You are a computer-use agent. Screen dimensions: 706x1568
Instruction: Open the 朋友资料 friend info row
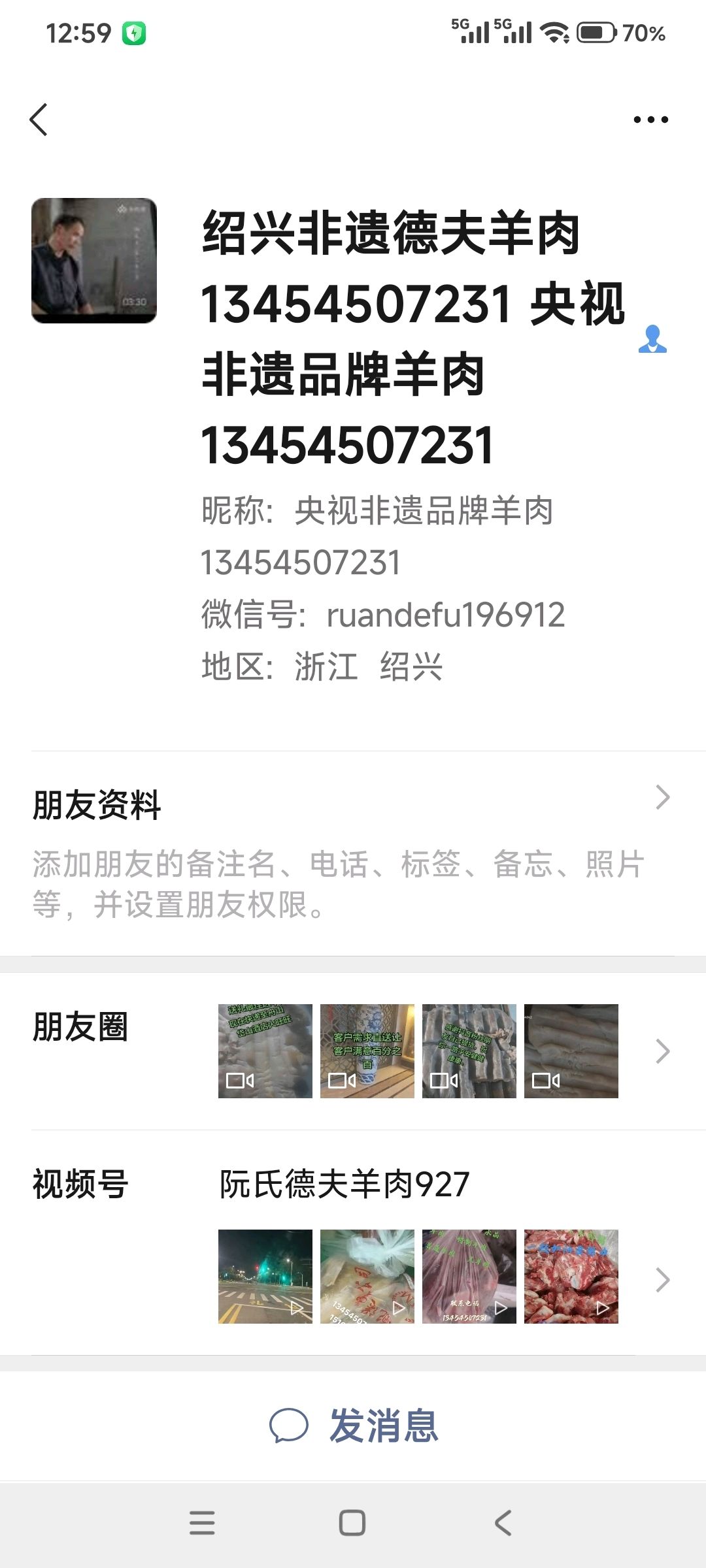353,853
